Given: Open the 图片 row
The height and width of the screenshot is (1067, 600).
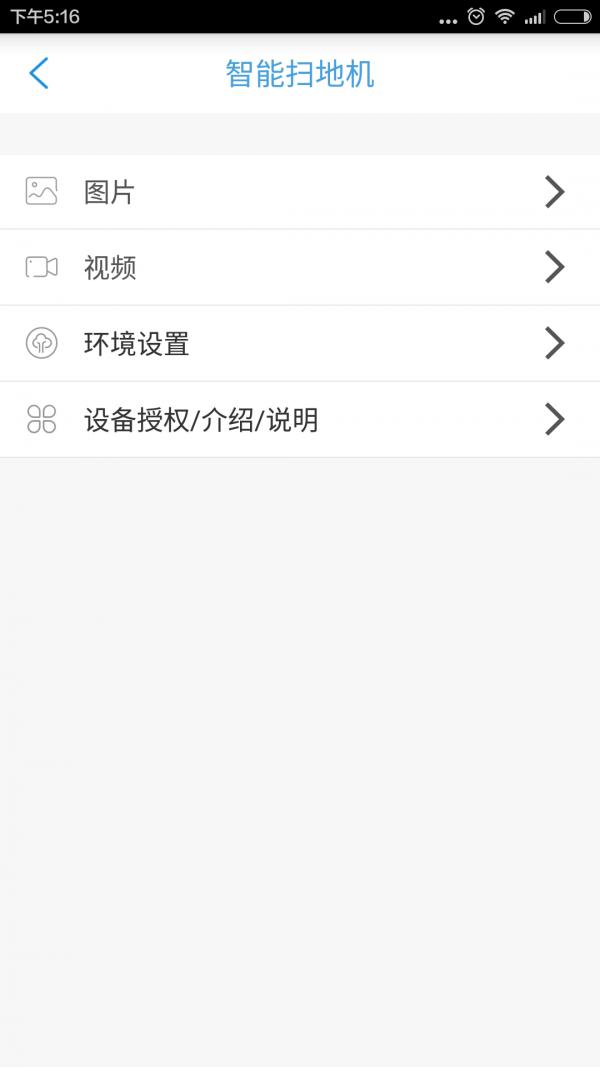Looking at the screenshot, I should [x=300, y=192].
